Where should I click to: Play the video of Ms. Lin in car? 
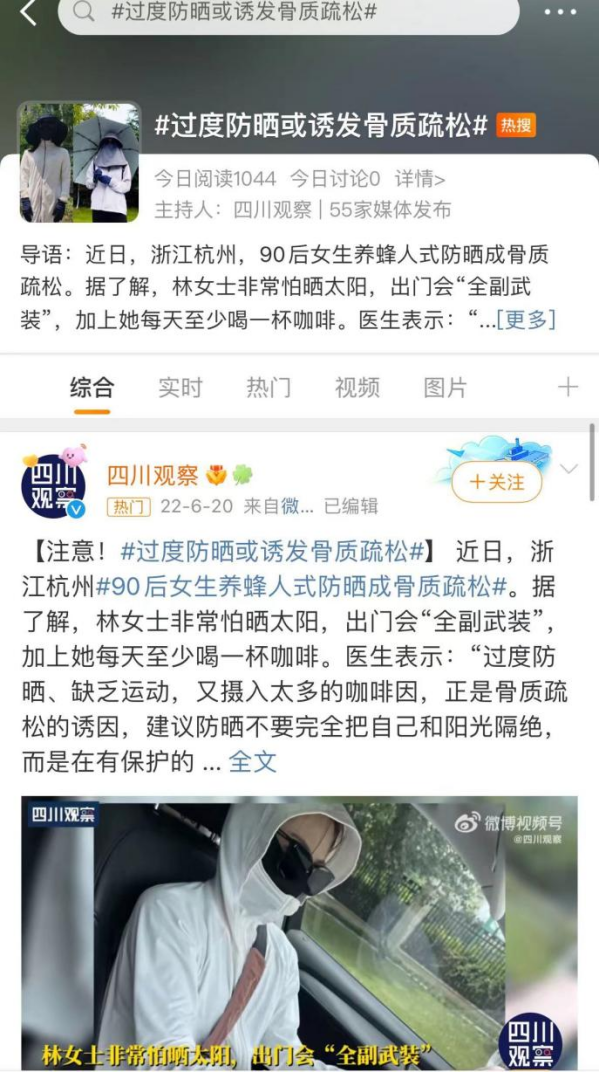click(x=299, y=930)
